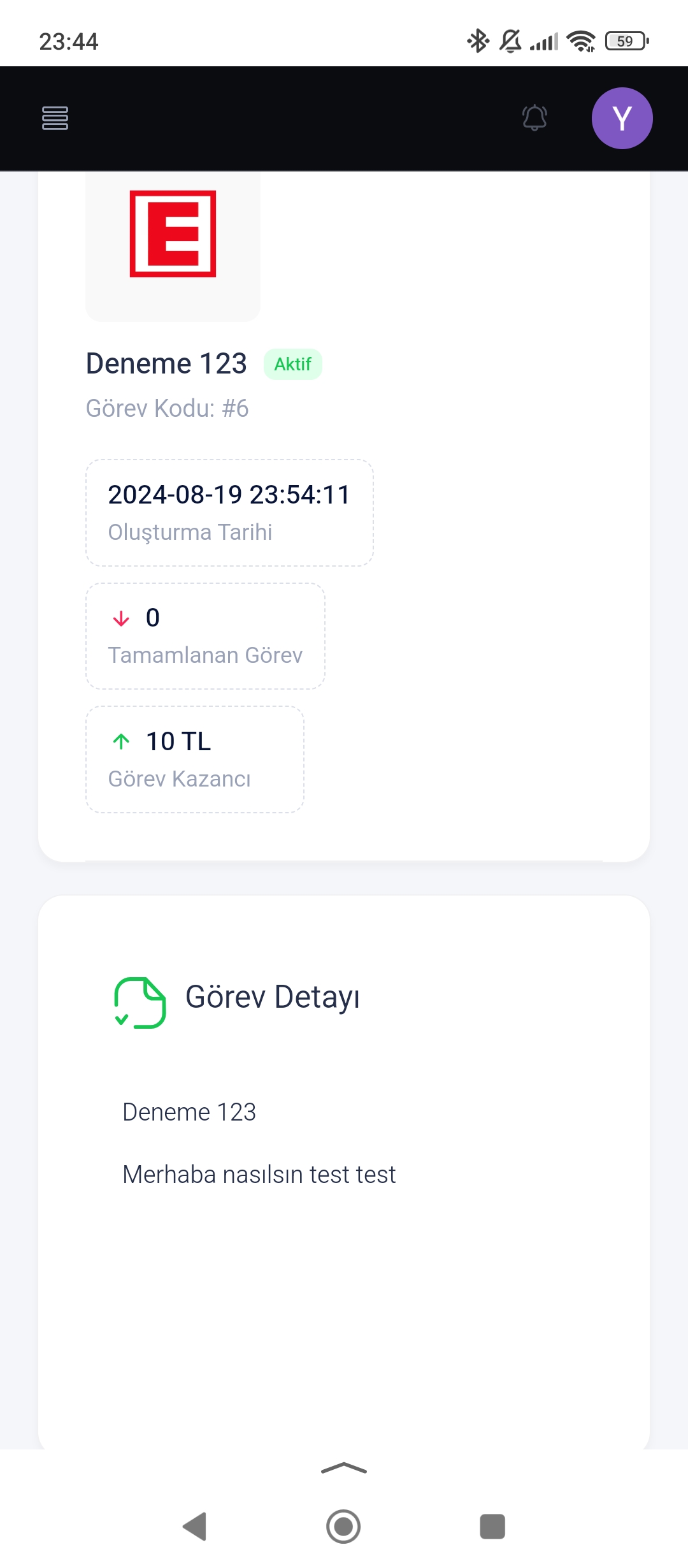The image size is (688, 1568).
Task: Go back with system back button
Action: coord(195,1527)
